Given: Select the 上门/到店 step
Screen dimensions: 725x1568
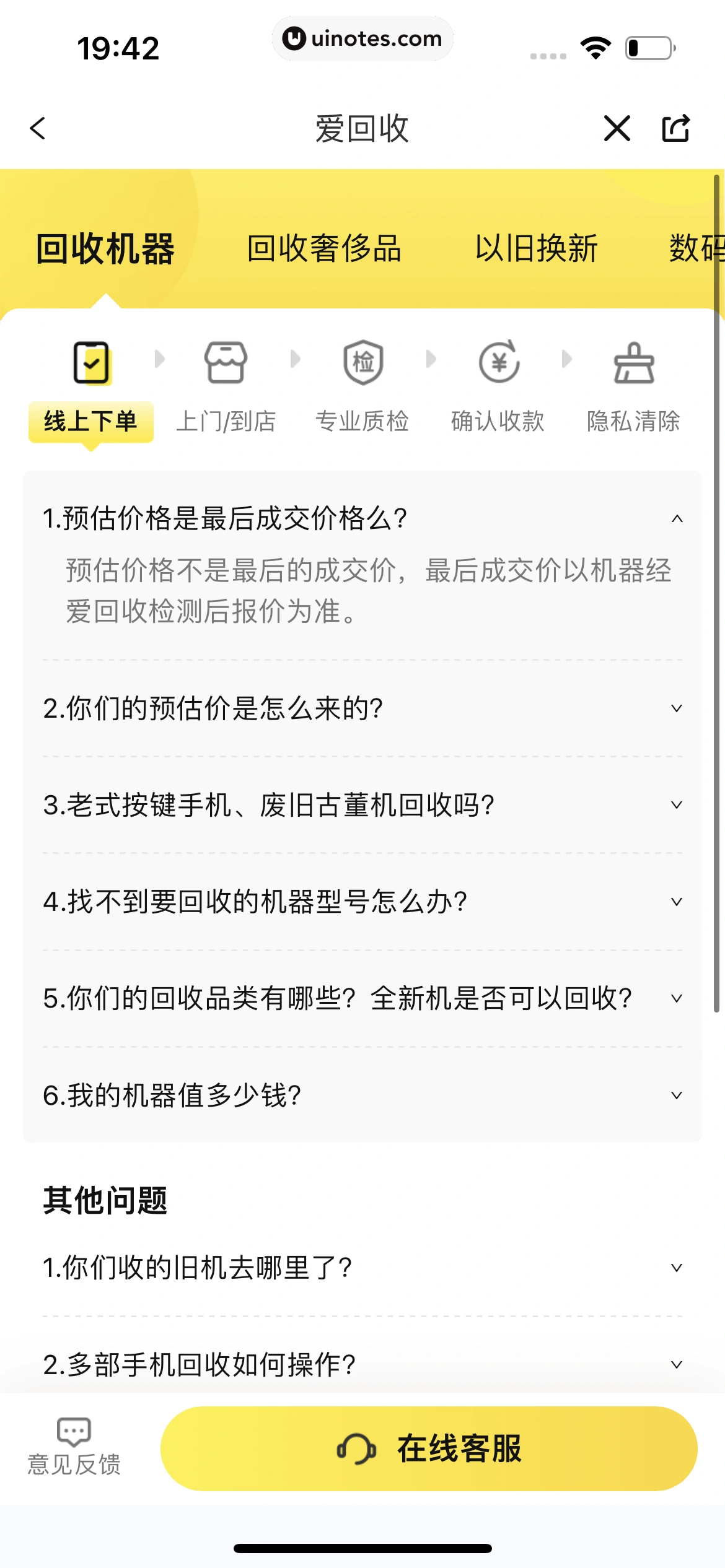Looking at the screenshot, I should [226, 384].
